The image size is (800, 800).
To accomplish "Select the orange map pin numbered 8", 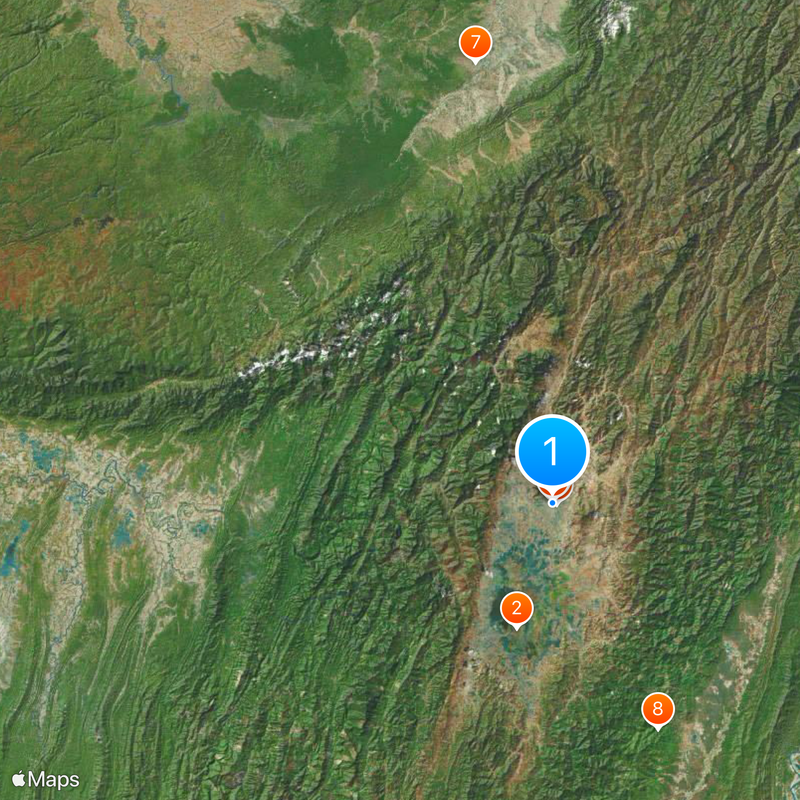I will tap(657, 710).
